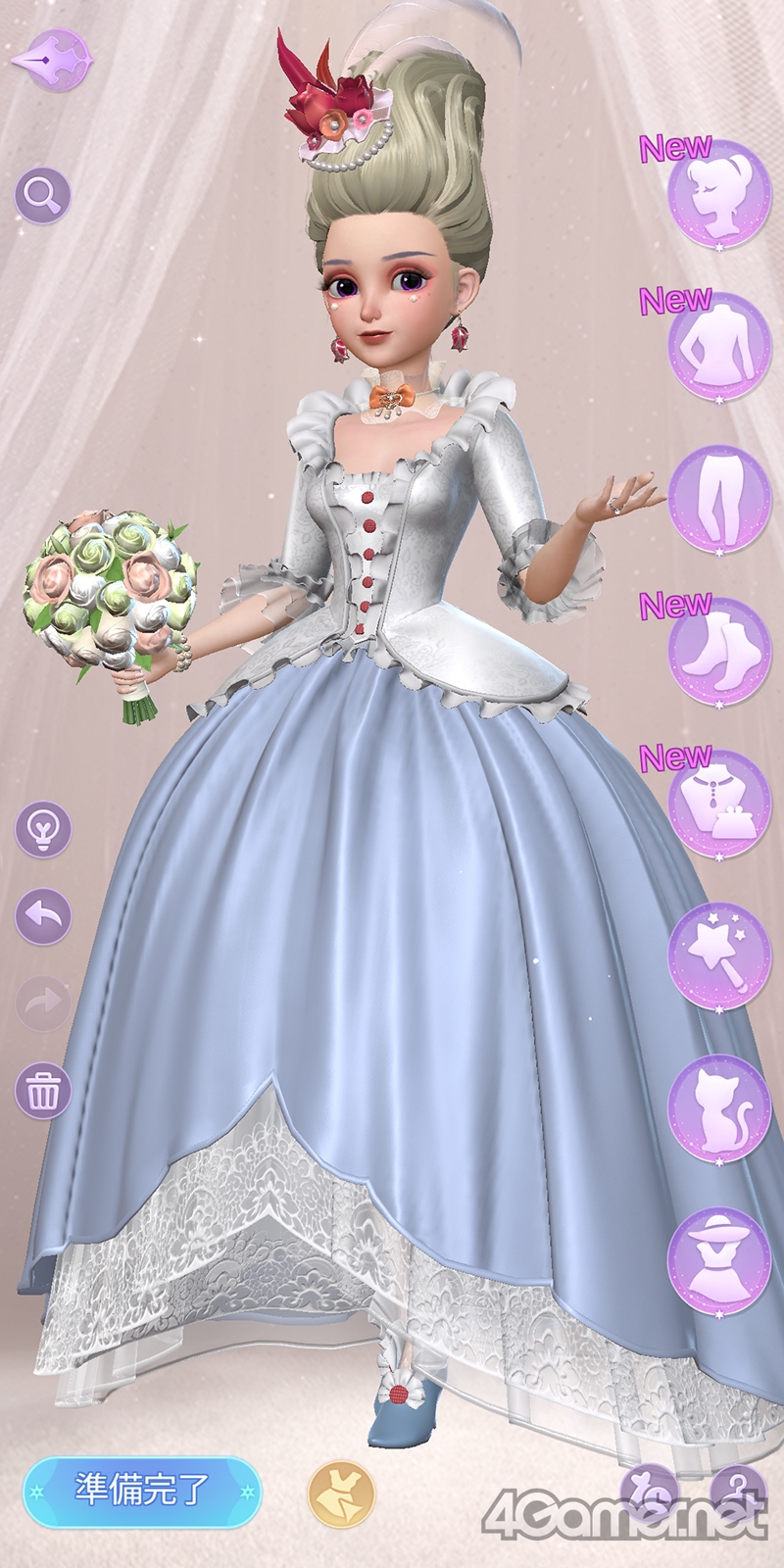This screenshot has width=784, height=1568.
Task: Tap the lightbulb hint icon
Action: (43, 829)
